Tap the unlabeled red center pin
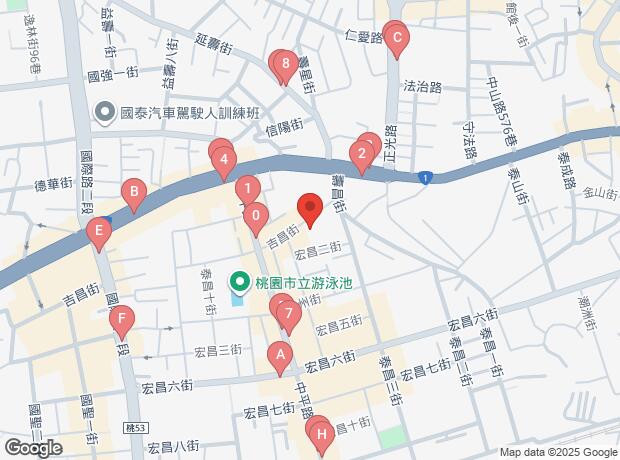Viewport: 620px width, 460px height. 310,209
